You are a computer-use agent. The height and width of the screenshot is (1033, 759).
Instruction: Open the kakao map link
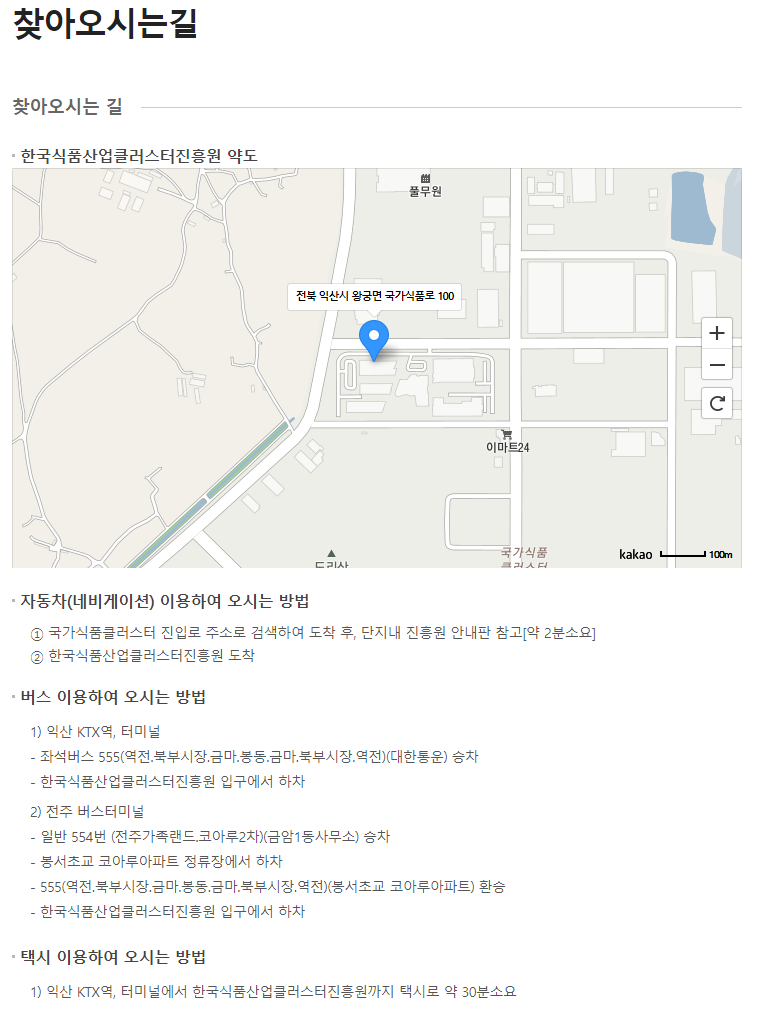635,554
